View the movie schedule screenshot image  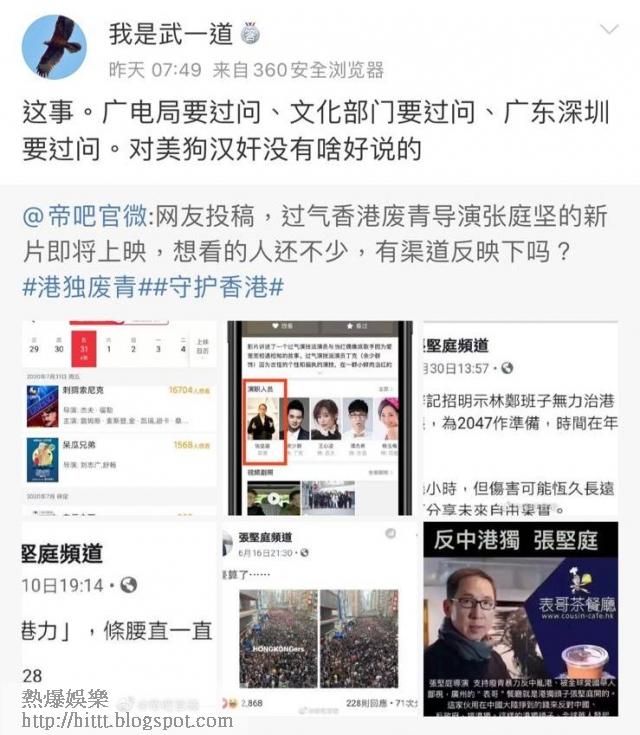(x=119, y=417)
